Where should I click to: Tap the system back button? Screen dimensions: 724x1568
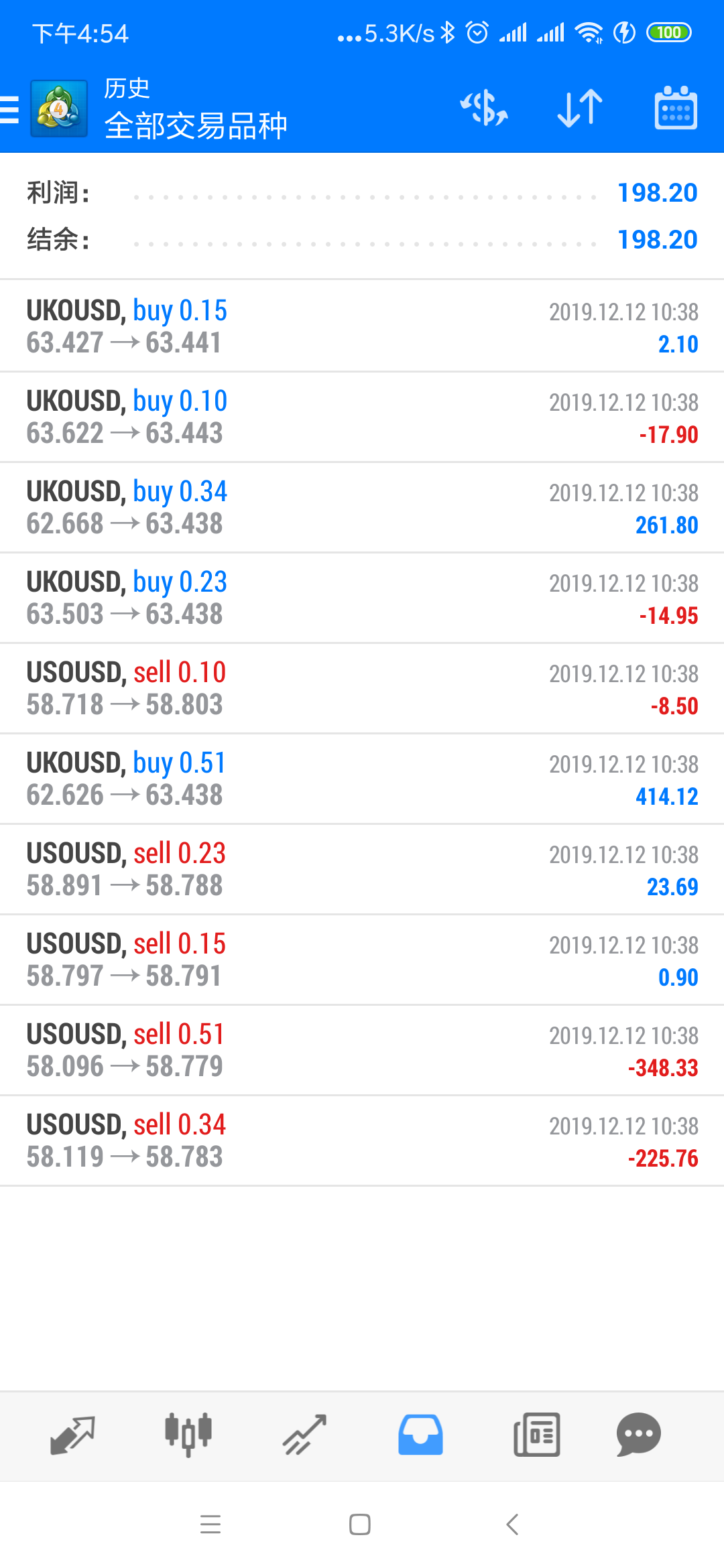(x=513, y=1524)
